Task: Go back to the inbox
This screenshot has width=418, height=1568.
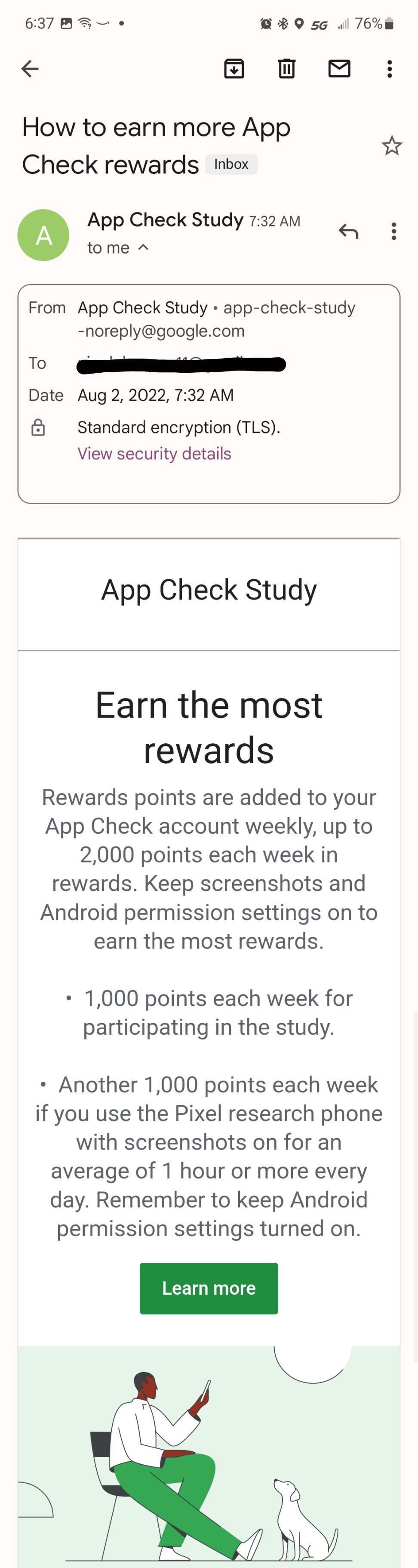Action: tap(30, 69)
